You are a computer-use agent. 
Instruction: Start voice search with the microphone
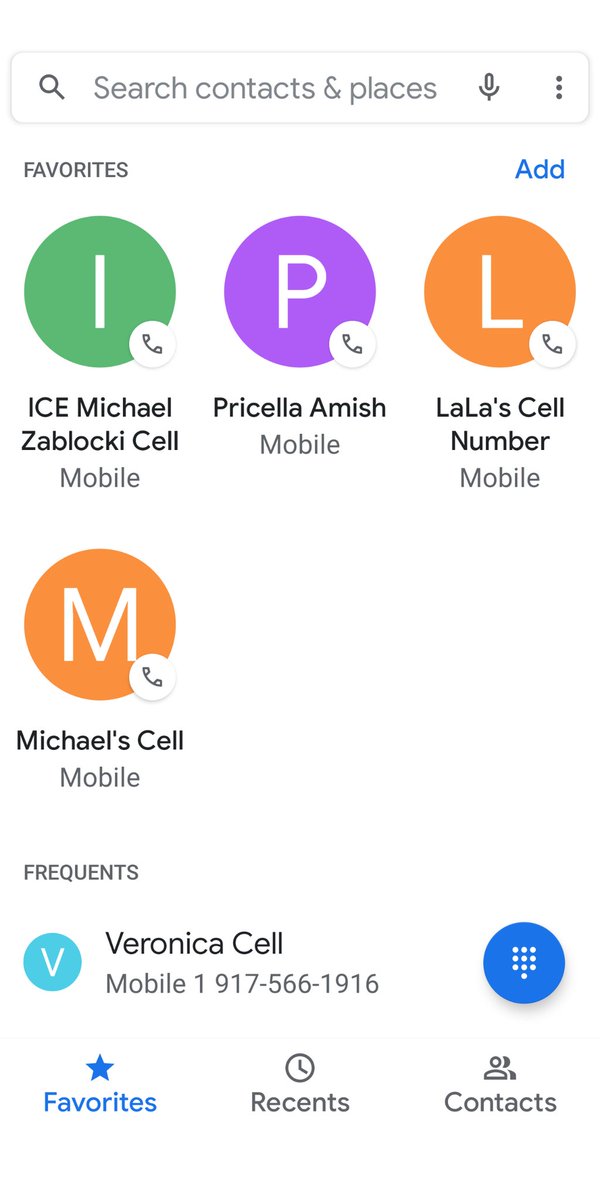point(488,88)
